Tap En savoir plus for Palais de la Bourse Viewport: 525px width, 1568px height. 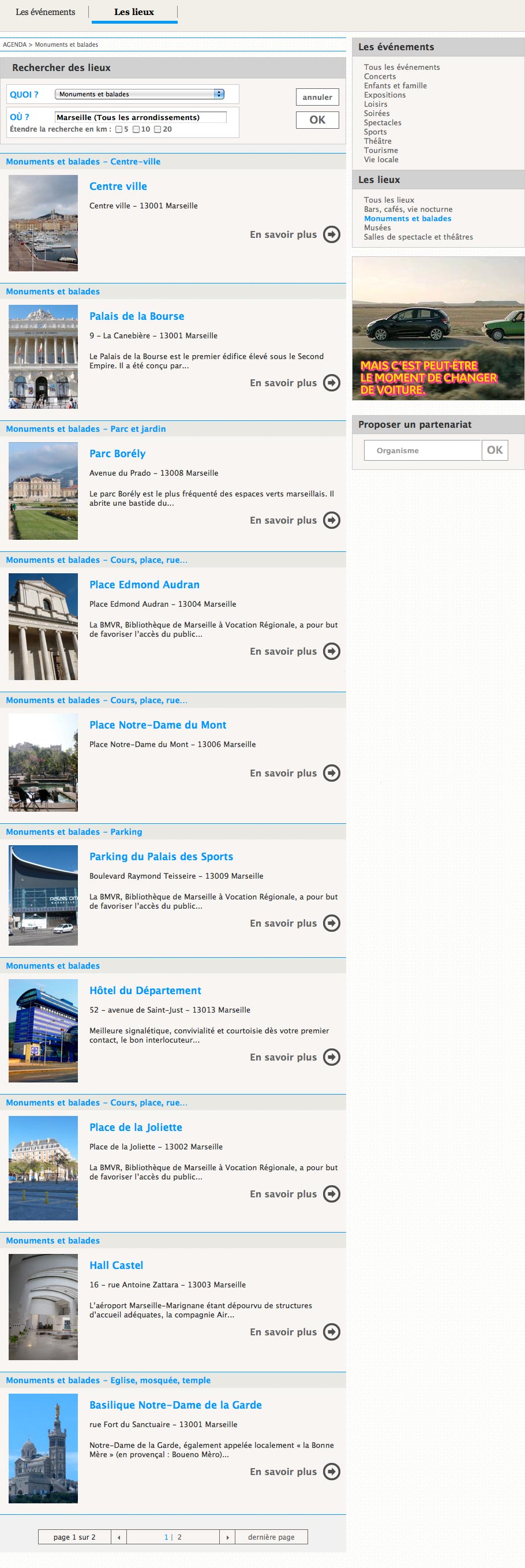pyautogui.click(x=294, y=383)
